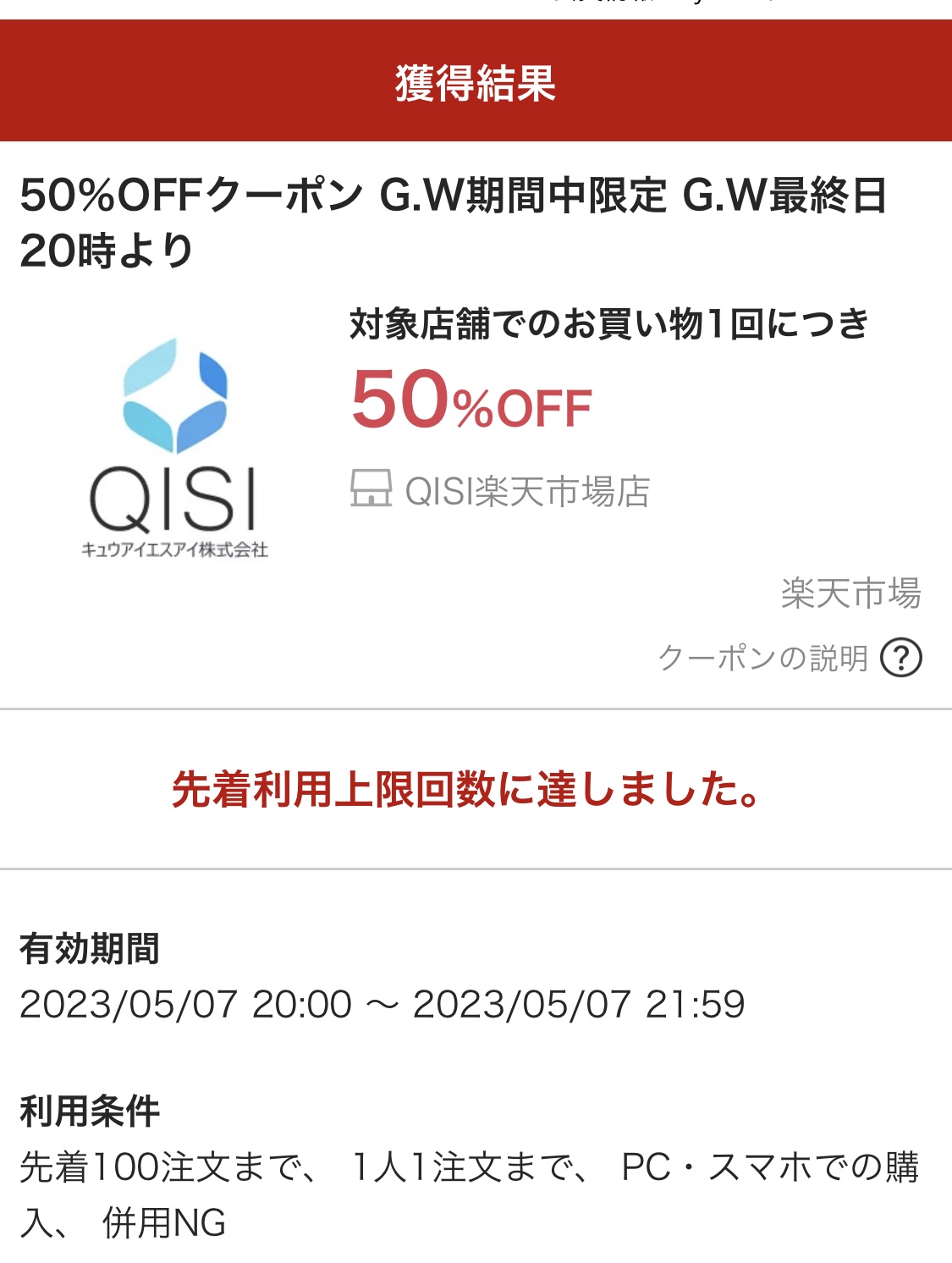Open the QISI楽天市場店 shop link
The height and width of the screenshot is (1263, 952).
(x=526, y=492)
